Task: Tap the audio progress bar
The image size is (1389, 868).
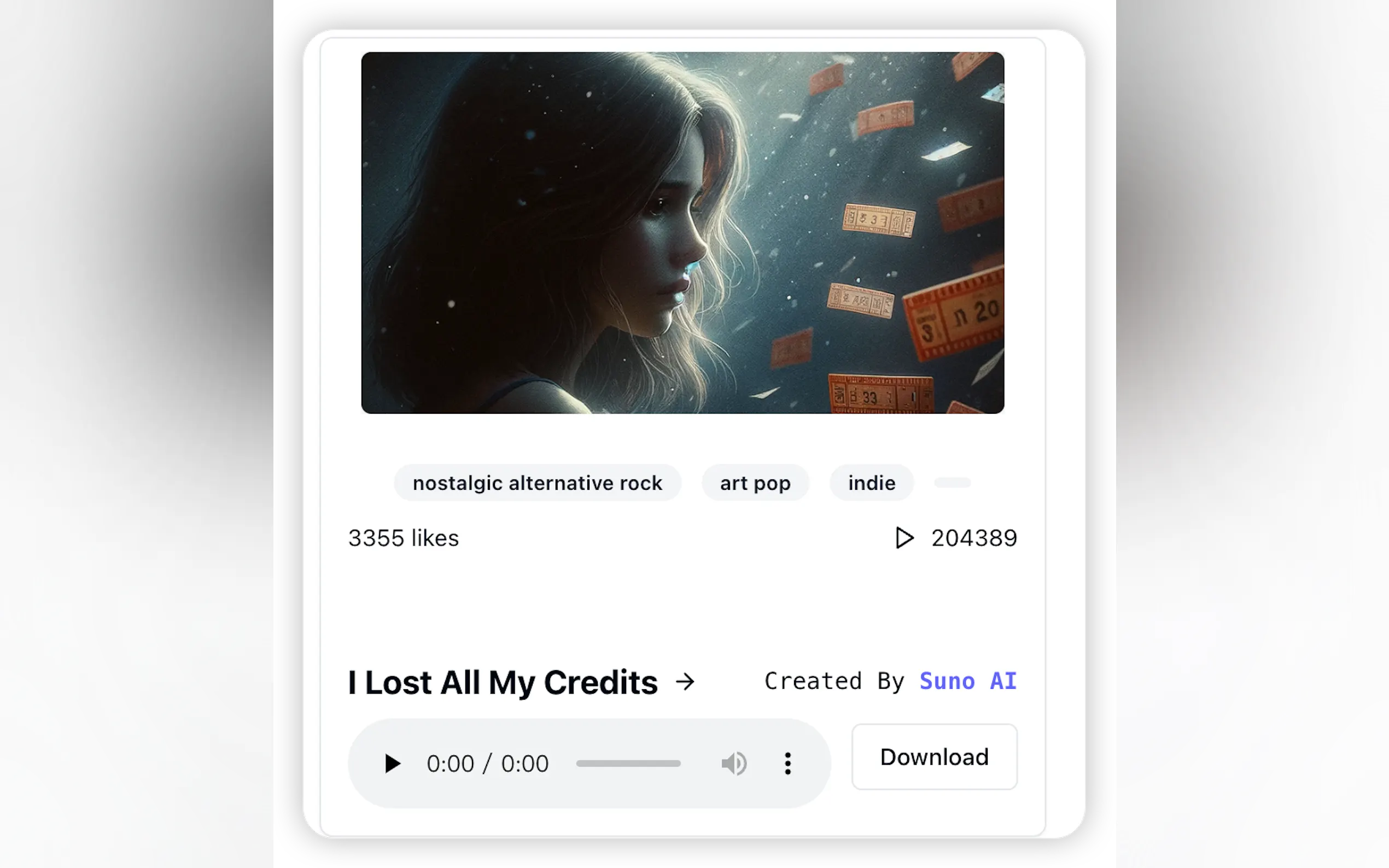Action: (x=628, y=764)
